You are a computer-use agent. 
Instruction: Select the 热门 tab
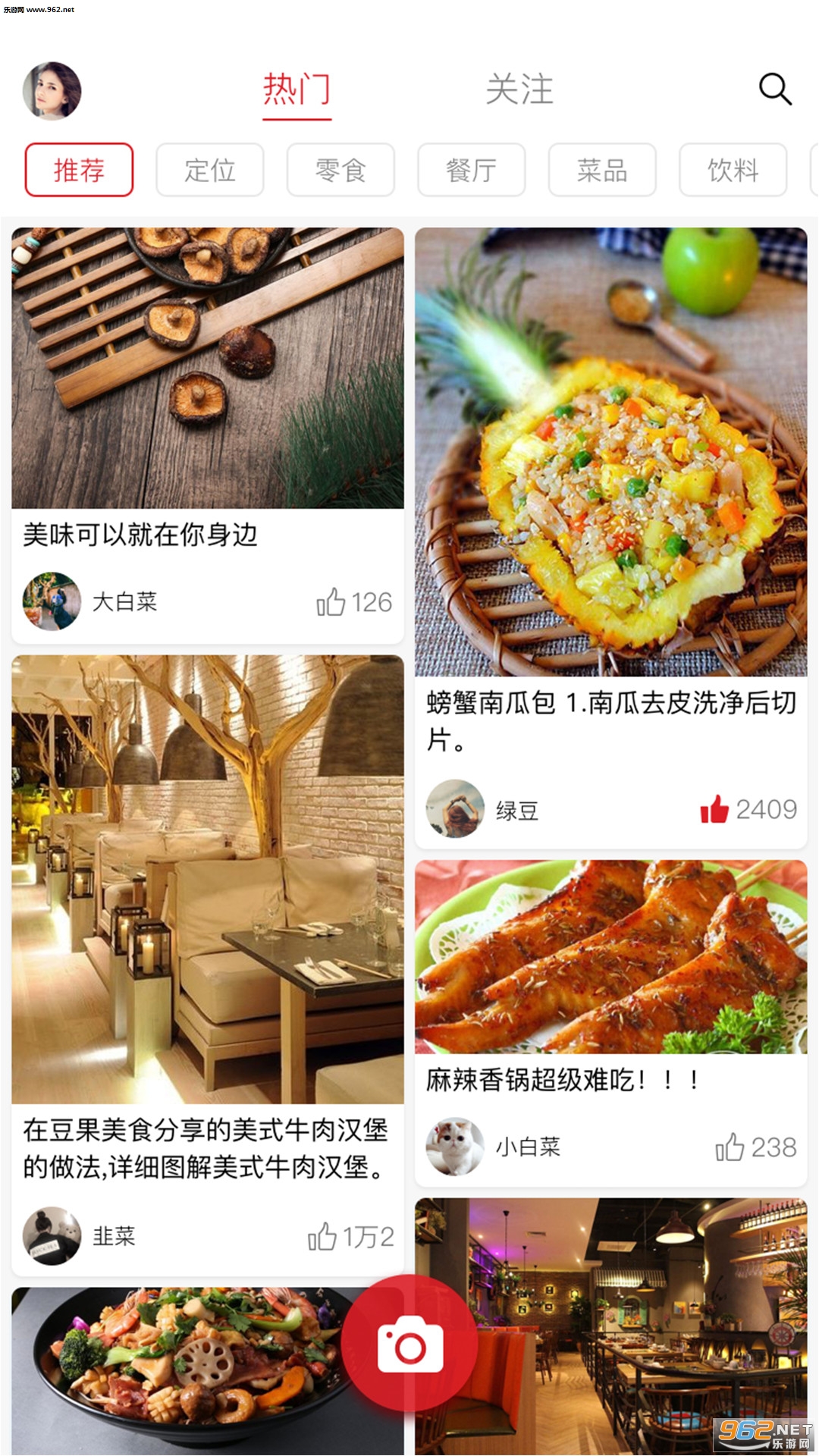[297, 89]
